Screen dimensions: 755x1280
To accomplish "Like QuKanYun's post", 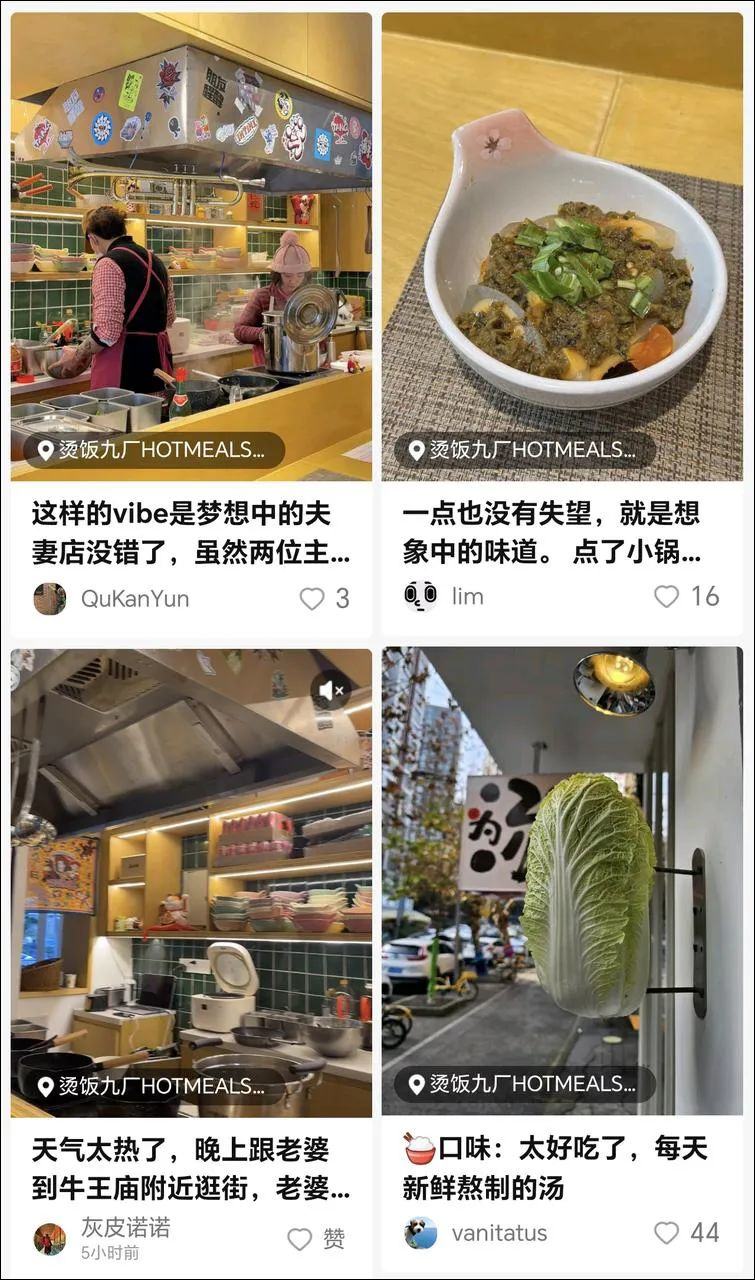I will [313, 599].
